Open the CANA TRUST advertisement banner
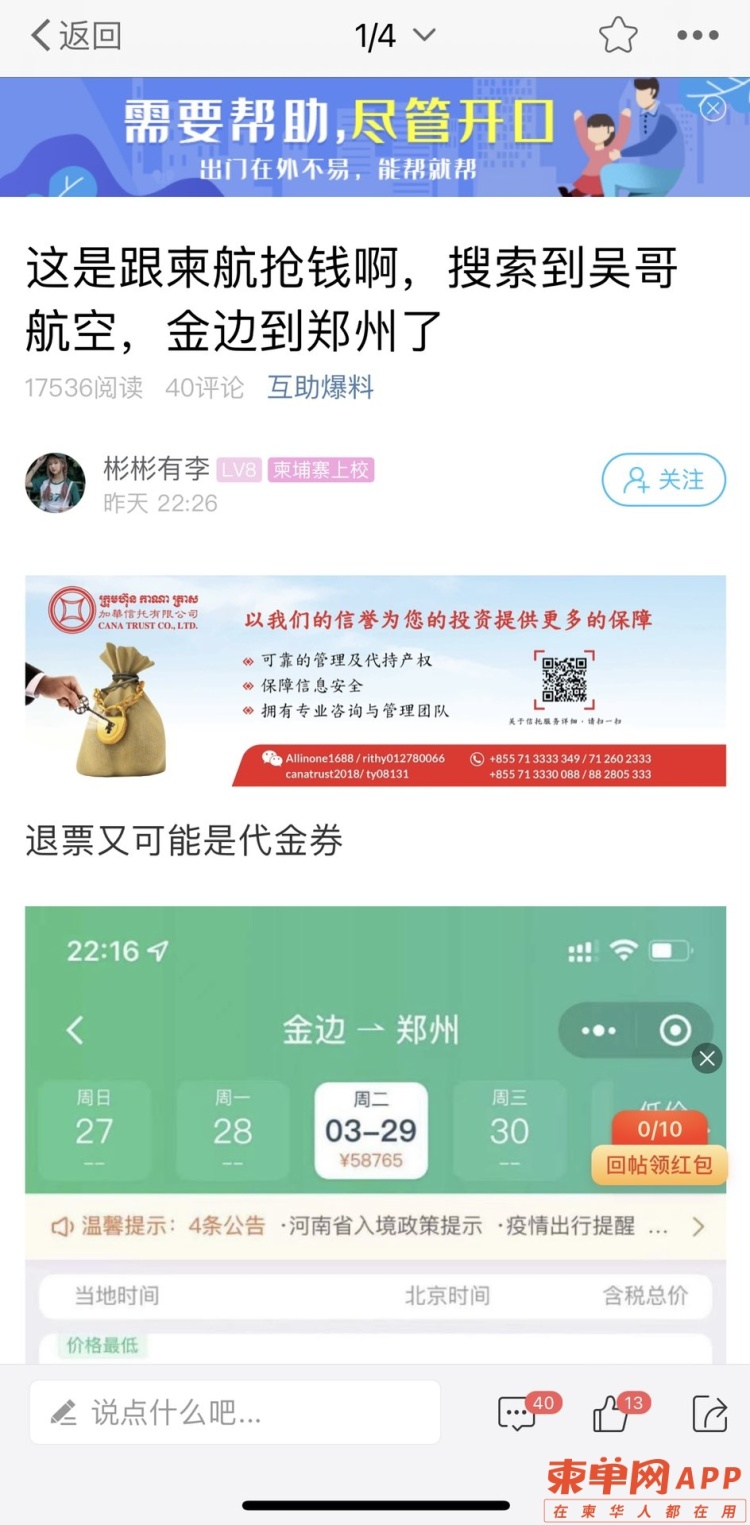The width and height of the screenshot is (750, 1525). click(375, 680)
